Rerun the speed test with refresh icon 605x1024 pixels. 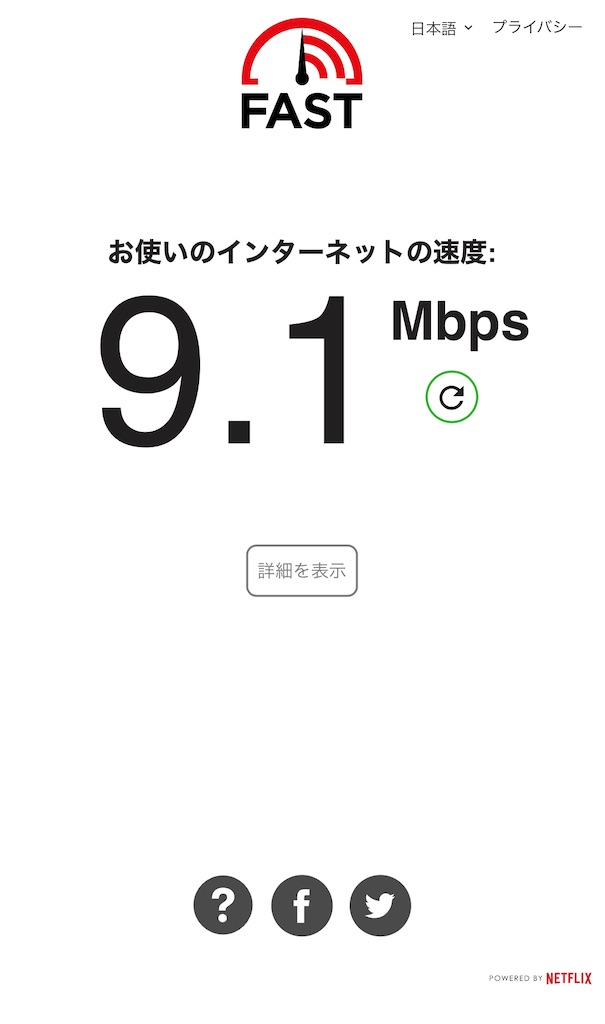[x=452, y=397]
